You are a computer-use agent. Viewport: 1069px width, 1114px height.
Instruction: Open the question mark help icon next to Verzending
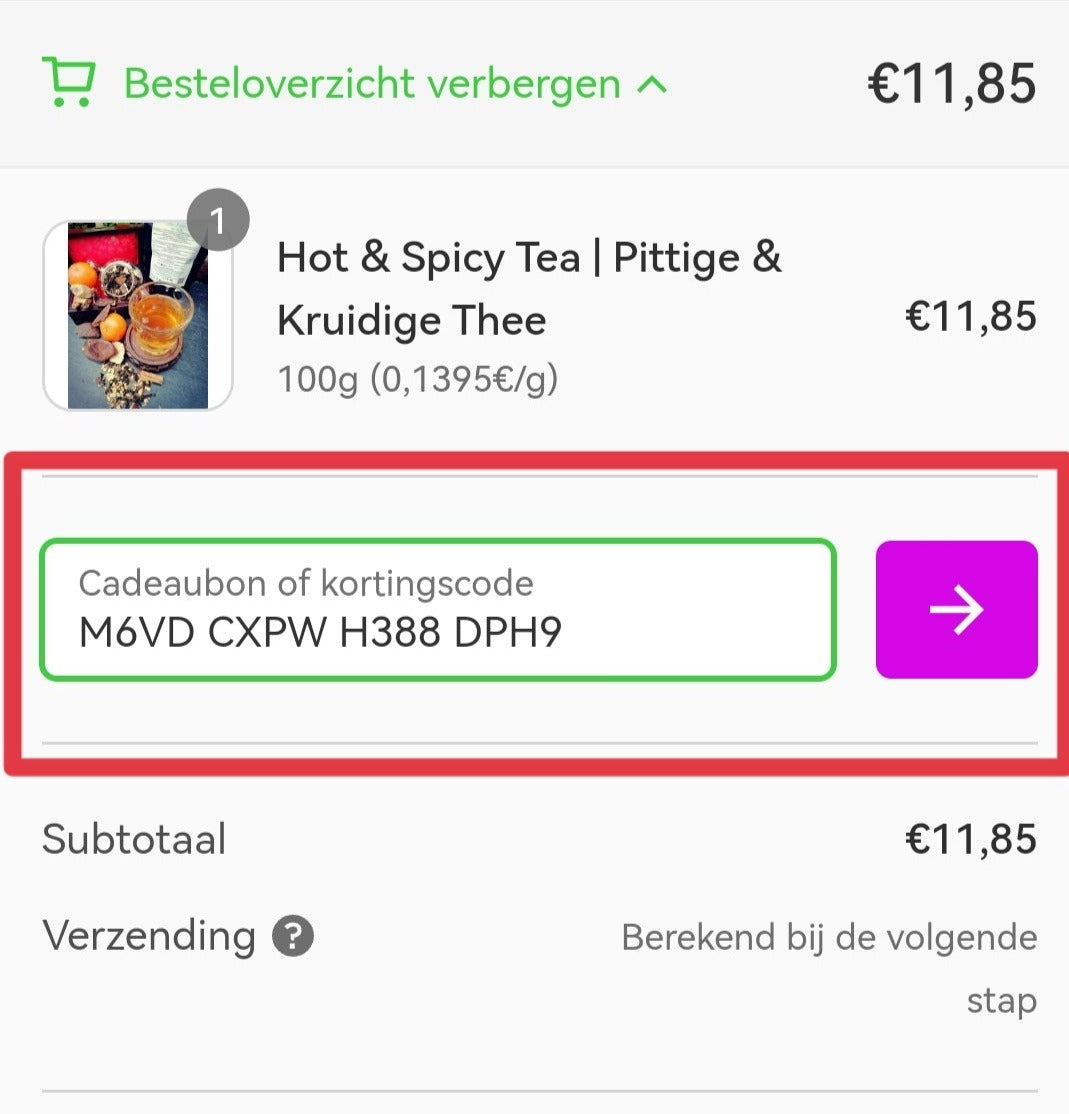pos(290,937)
